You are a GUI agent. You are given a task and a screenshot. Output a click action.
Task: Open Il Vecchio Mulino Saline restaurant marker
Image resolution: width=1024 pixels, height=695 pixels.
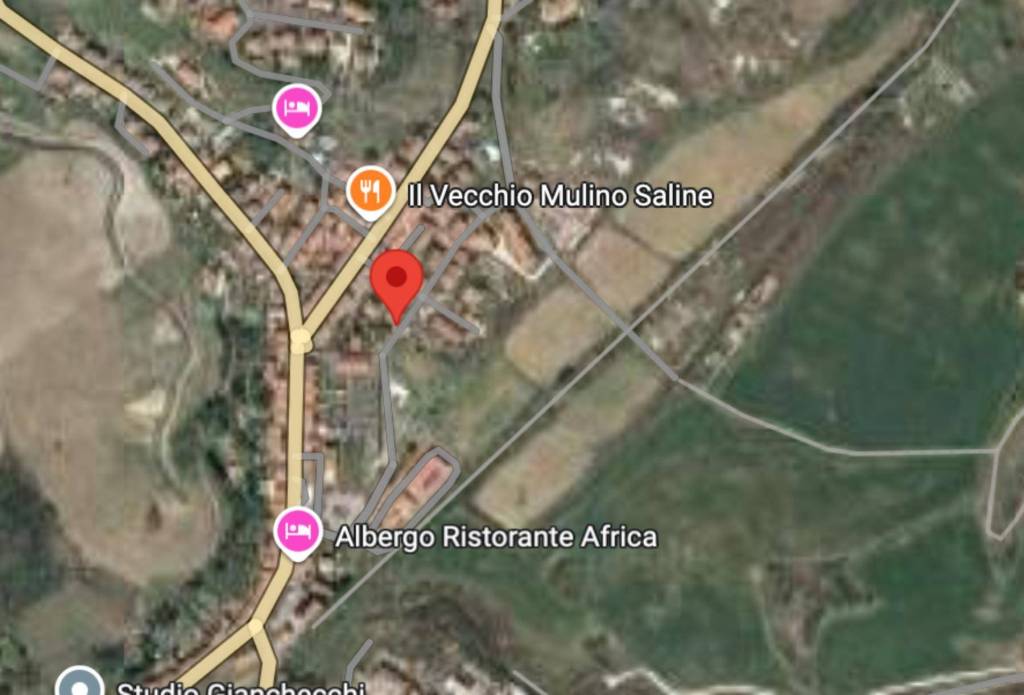pyautogui.click(x=370, y=189)
